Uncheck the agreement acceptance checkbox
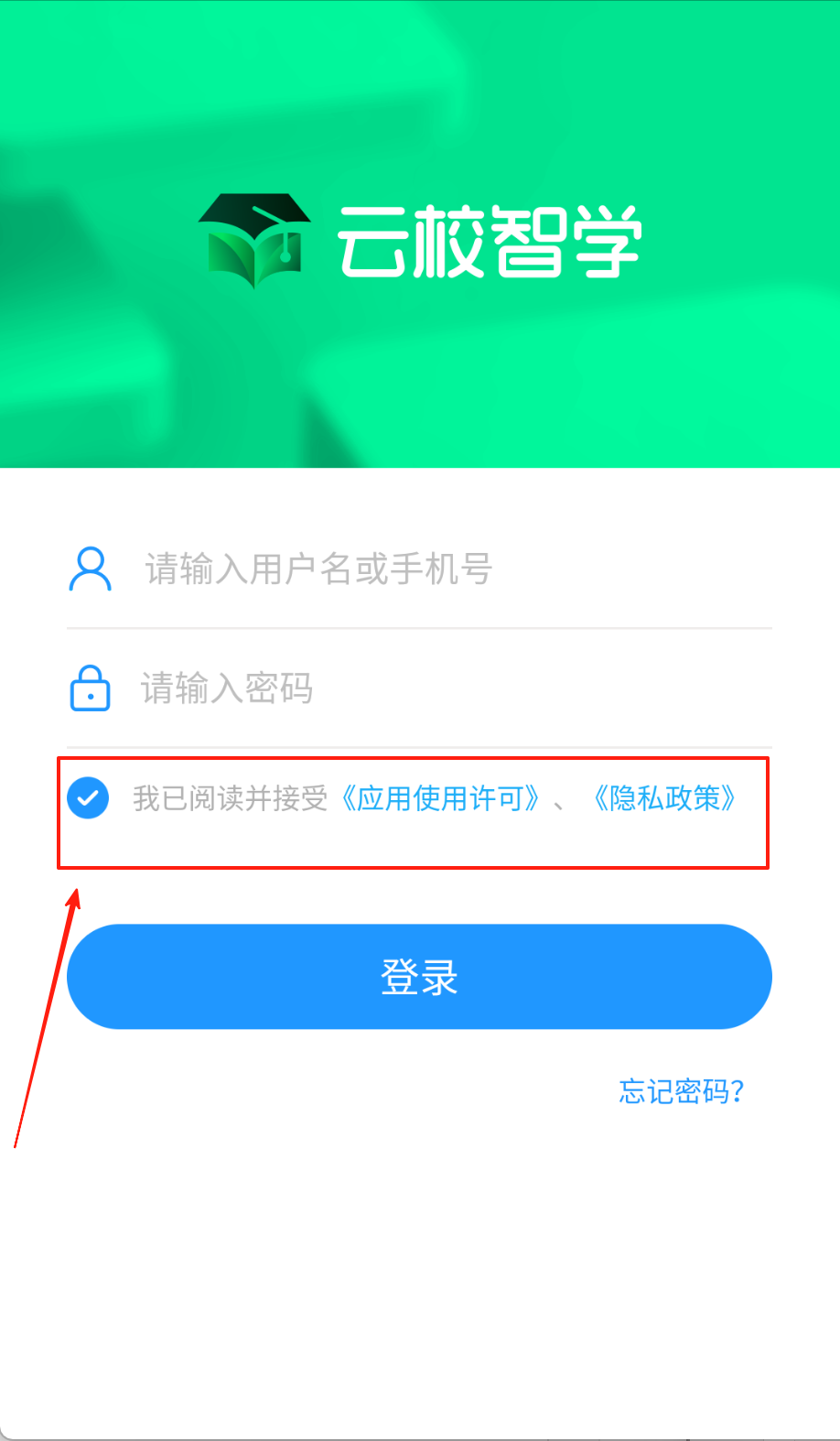Screen dimensions: 840x1441 (x=88, y=798)
